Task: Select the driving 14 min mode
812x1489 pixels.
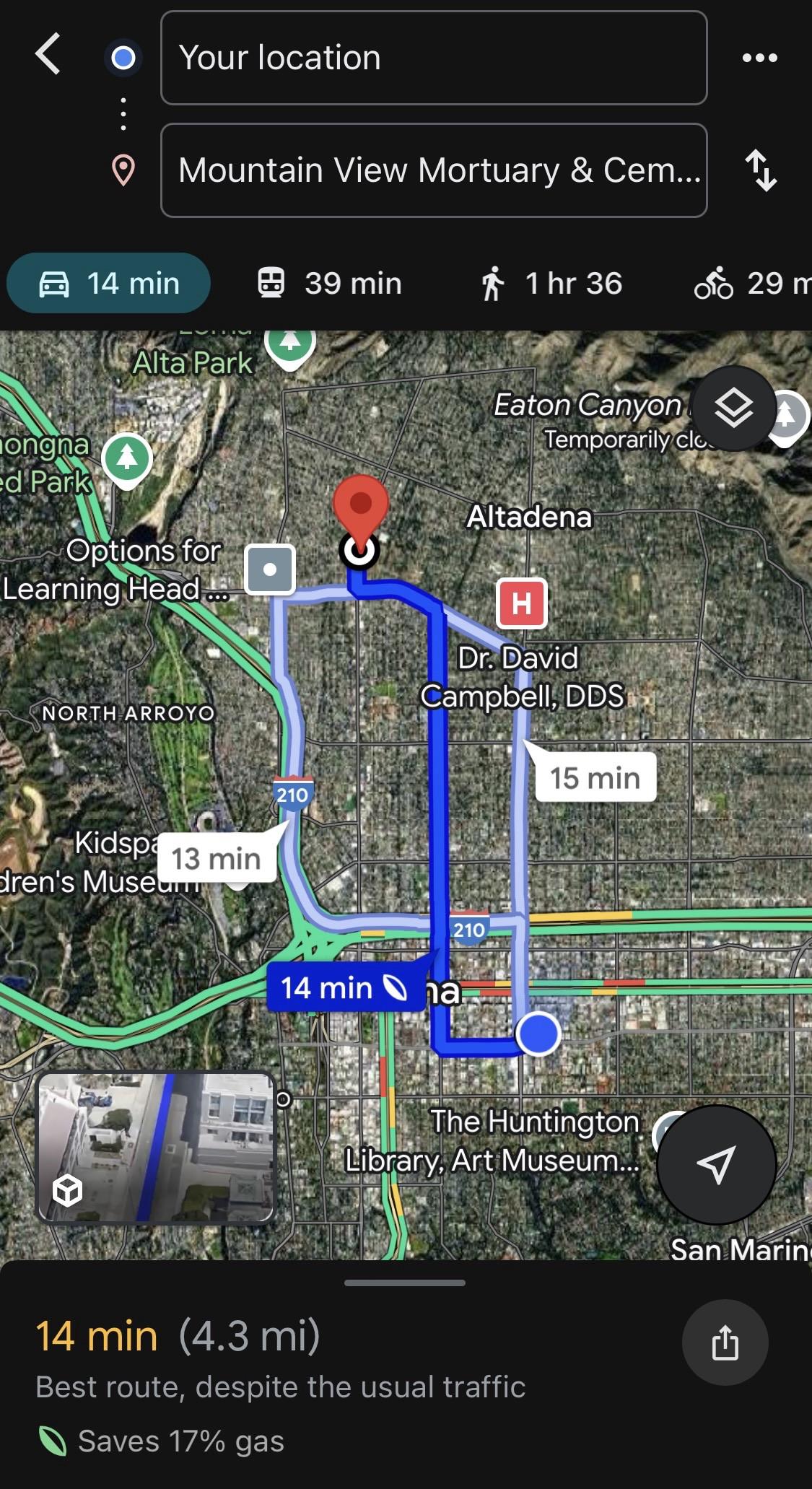Action: (109, 283)
